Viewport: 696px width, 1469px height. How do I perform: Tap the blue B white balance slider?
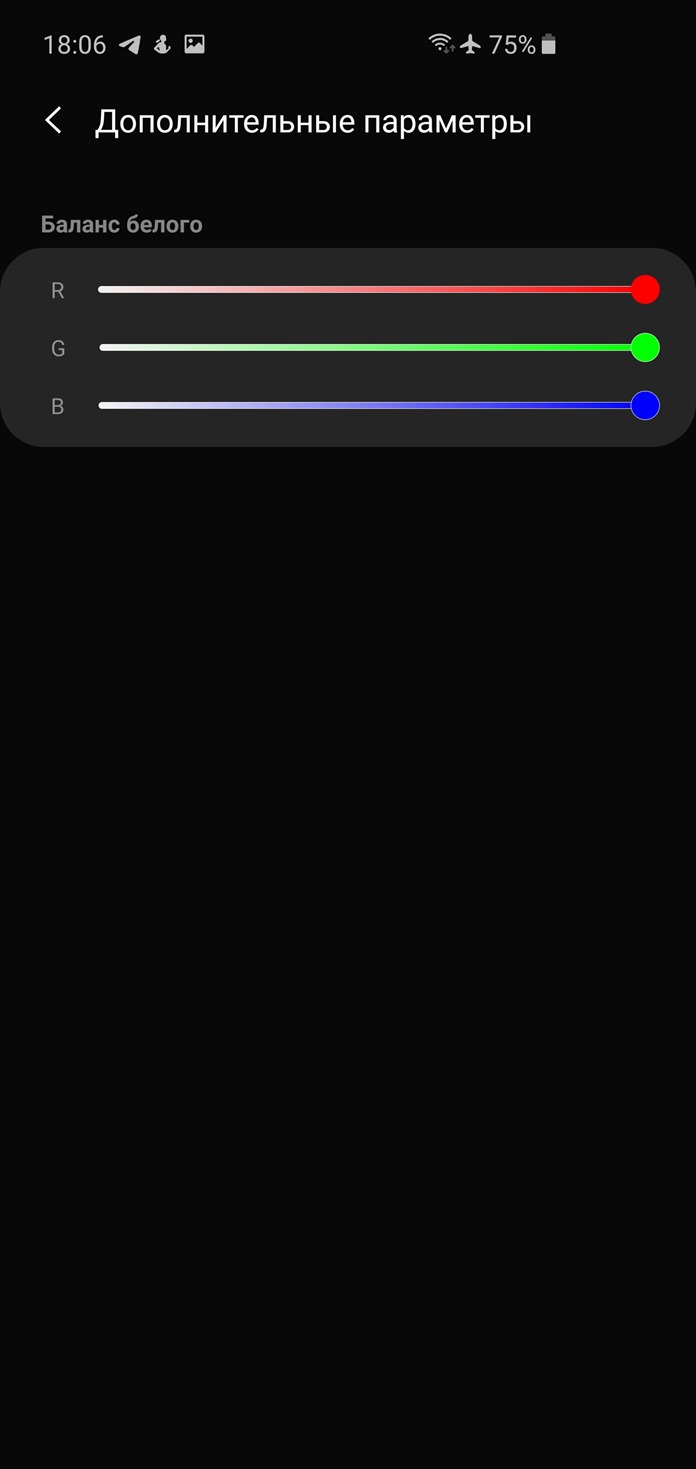[379, 406]
